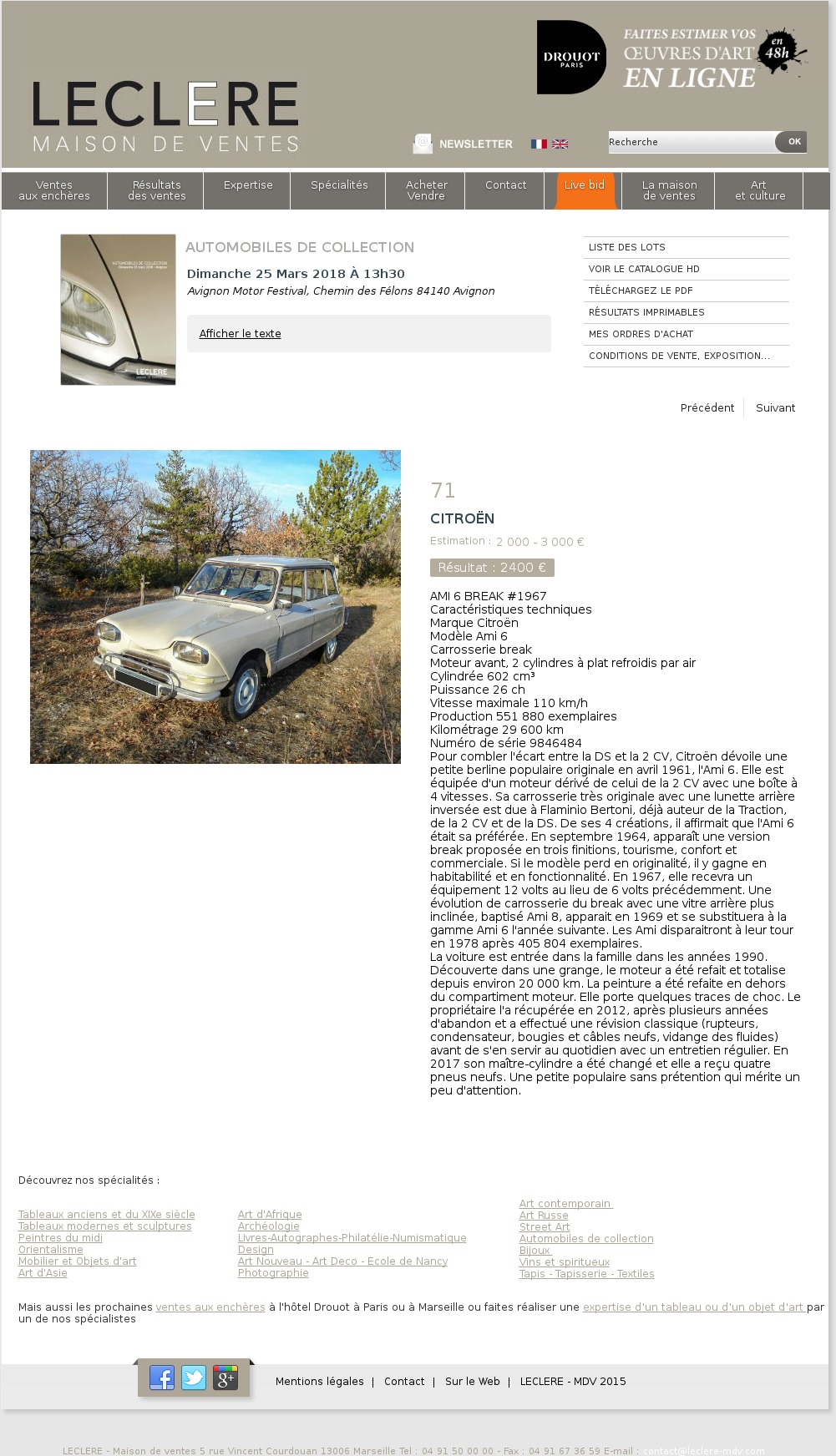Tap the Recherche search field

pyautogui.click(x=692, y=142)
